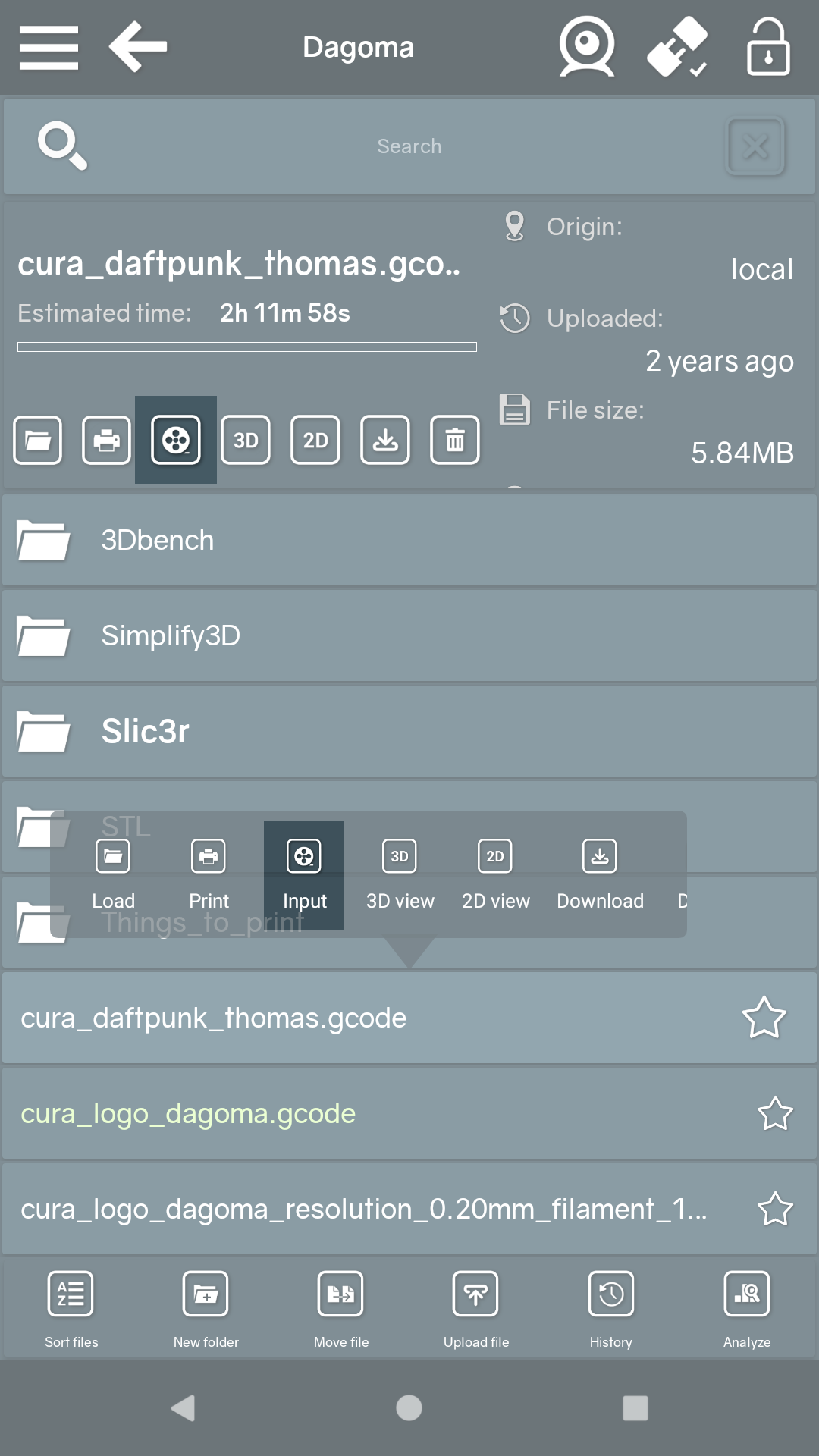Delete the file with the trash icon

pyautogui.click(x=455, y=440)
